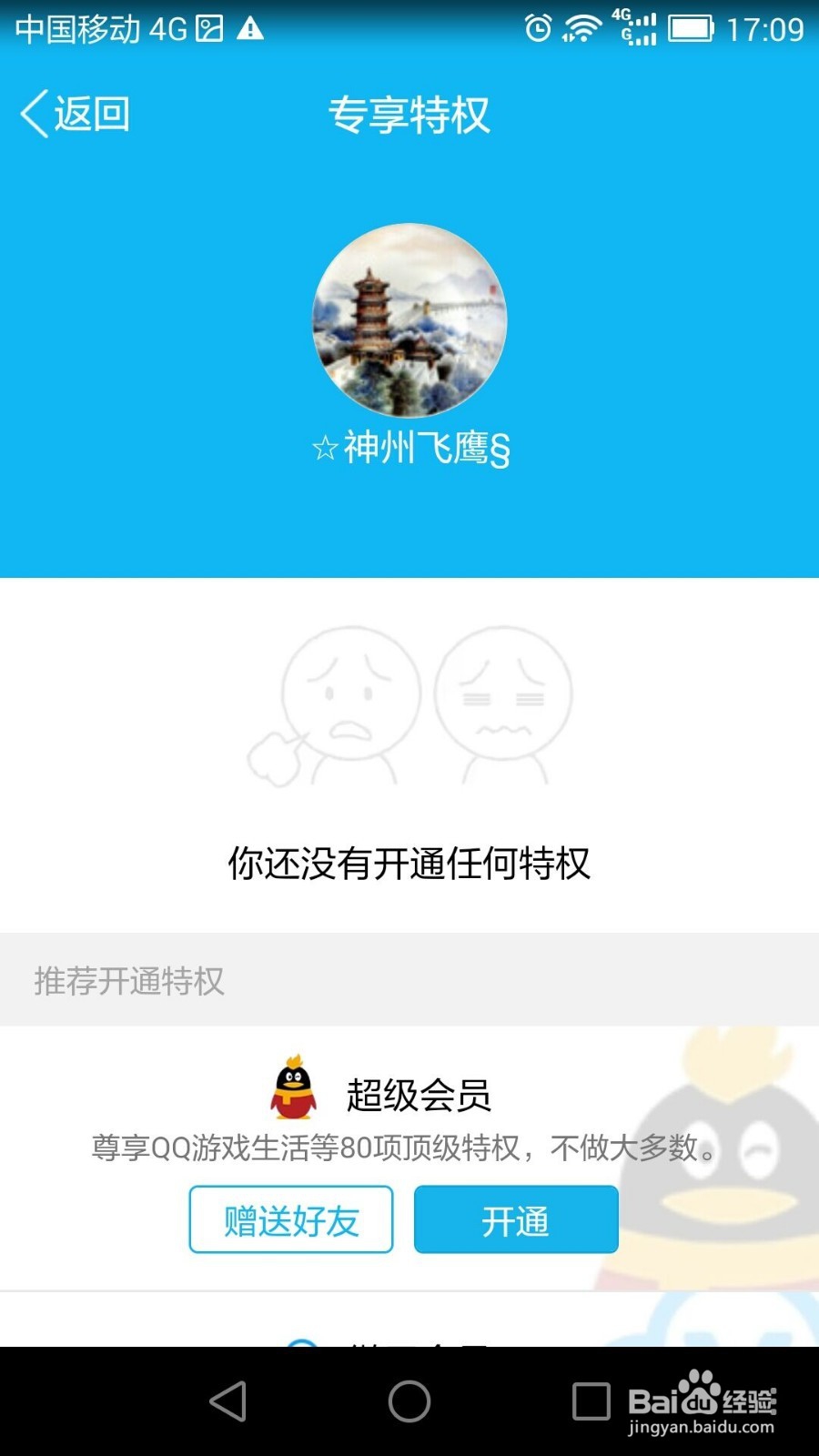This screenshot has width=819, height=1456.
Task: Click the alarm clock status bar icon
Action: click(x=537, y=30)
